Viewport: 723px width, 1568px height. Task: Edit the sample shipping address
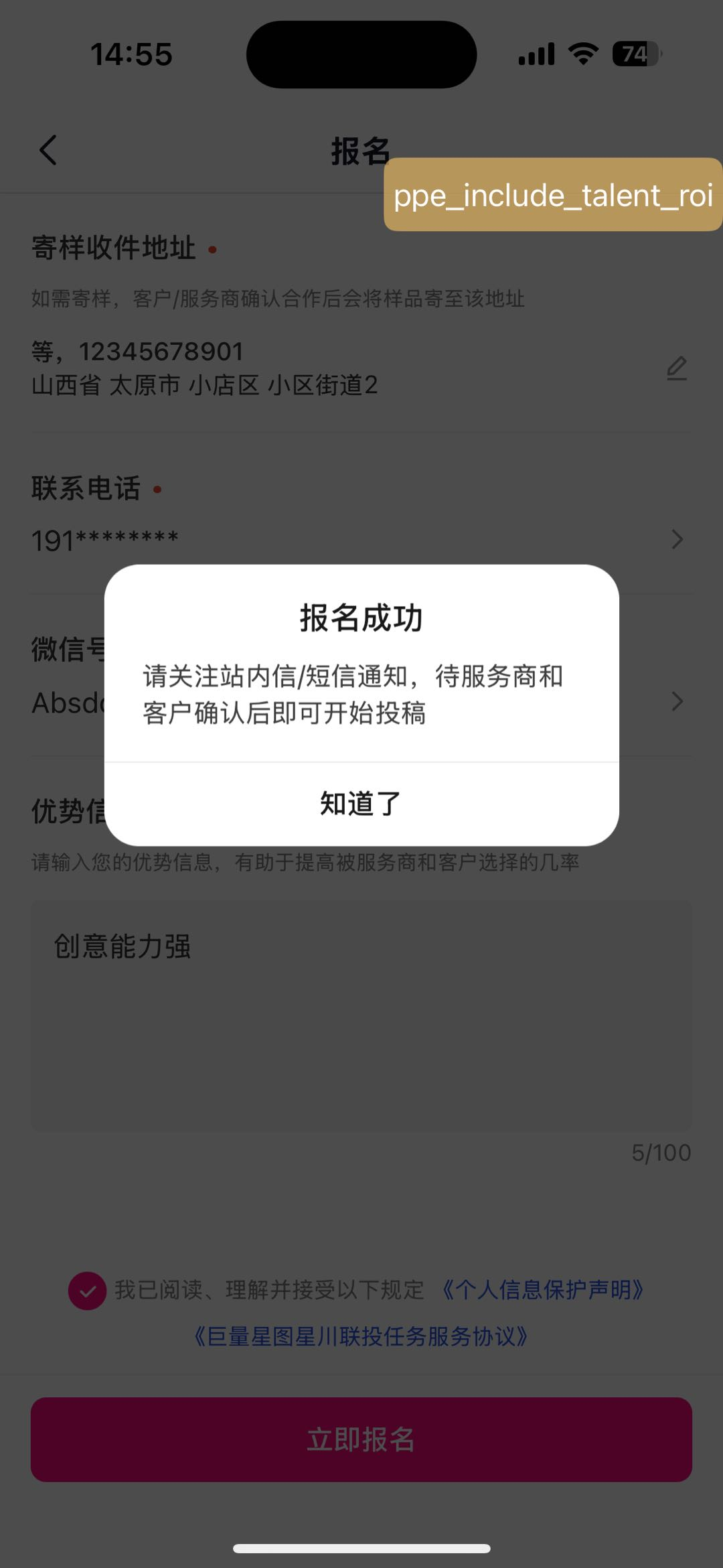pos(677,368)
